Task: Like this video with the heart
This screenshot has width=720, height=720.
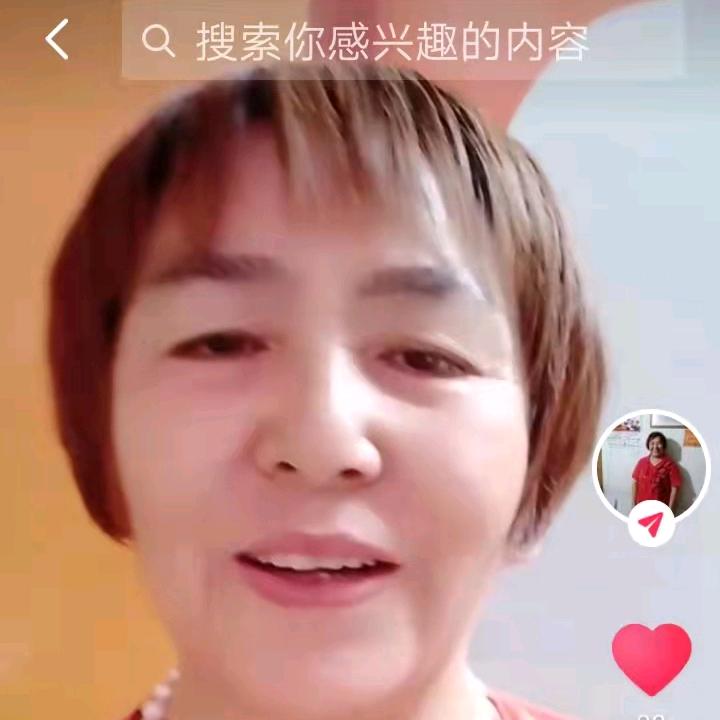Action: coord(651,658)
